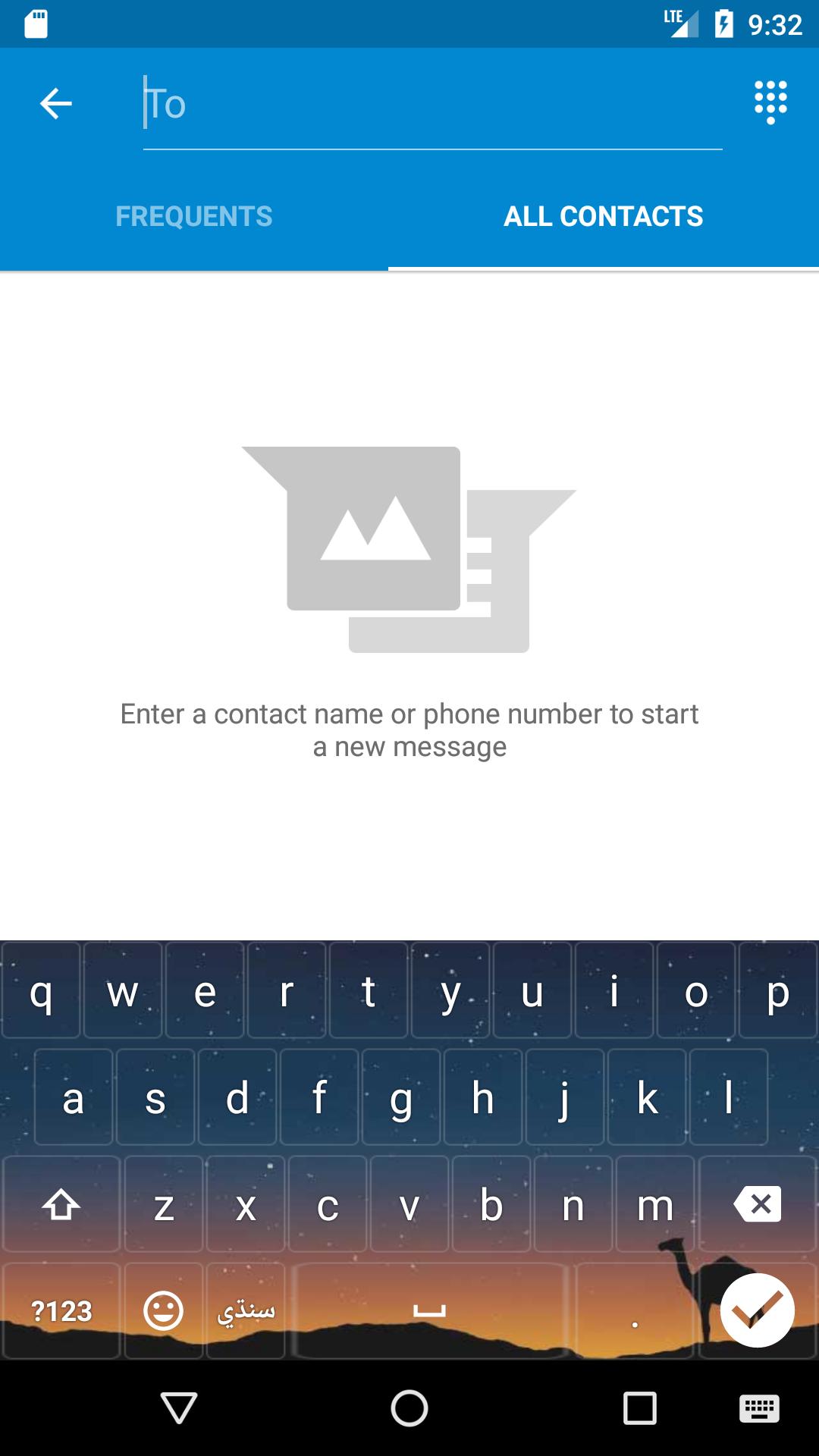Image resolution: width=819 pixels, height=1456 pixels.
Task: Focus the To recipient field
Action: 432,105
